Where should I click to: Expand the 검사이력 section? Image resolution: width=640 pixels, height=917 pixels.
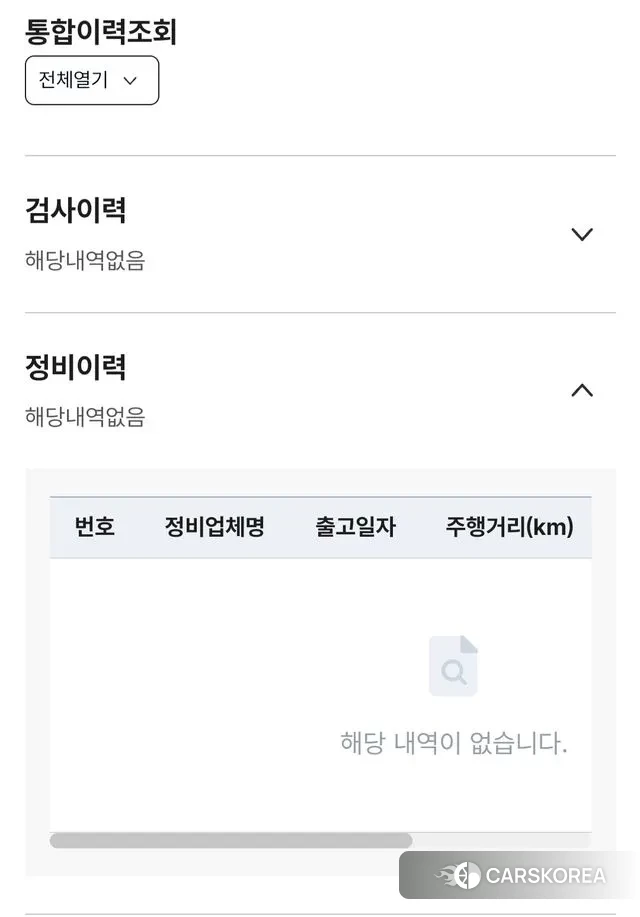coord(581,234)
